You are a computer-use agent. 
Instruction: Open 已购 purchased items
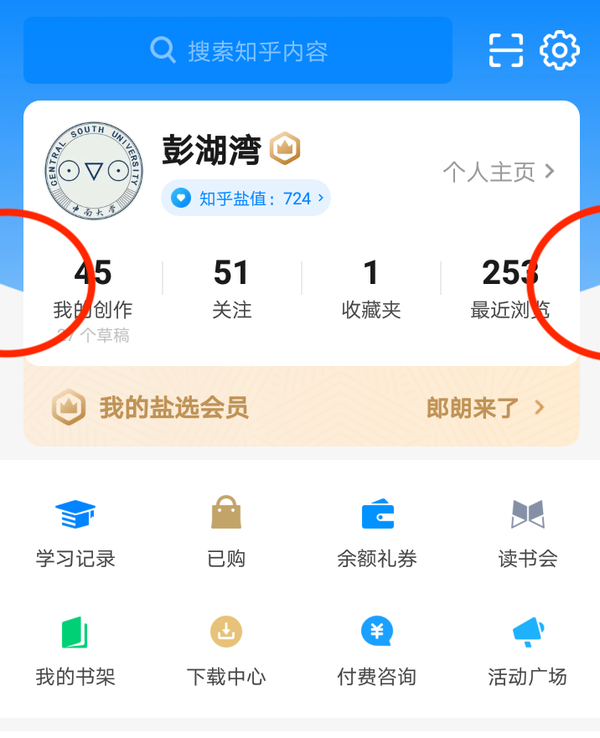(x=226, y=535)
